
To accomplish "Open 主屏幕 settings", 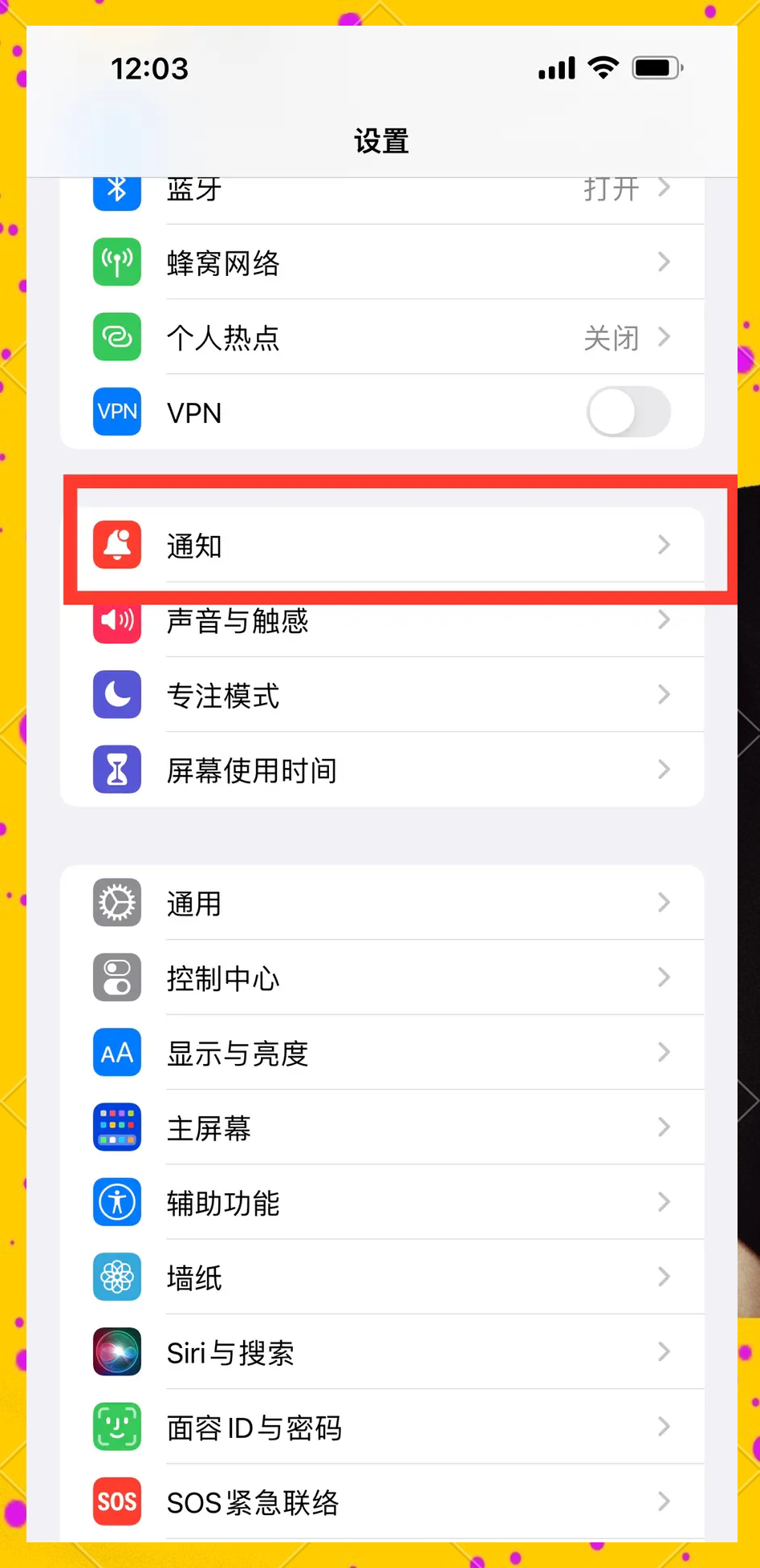I will [382, 1127].
